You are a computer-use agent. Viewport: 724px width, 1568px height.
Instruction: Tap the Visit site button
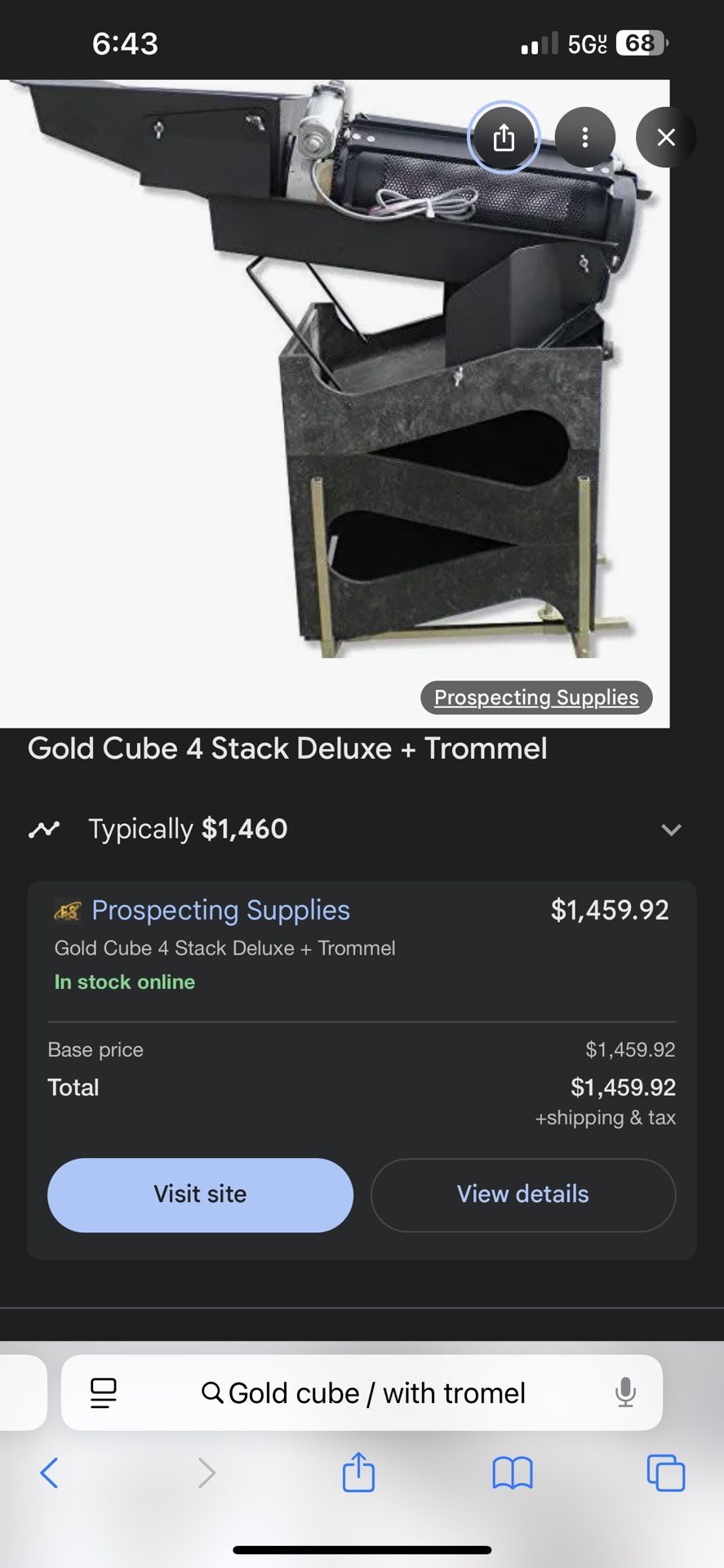pos(200,1195)
